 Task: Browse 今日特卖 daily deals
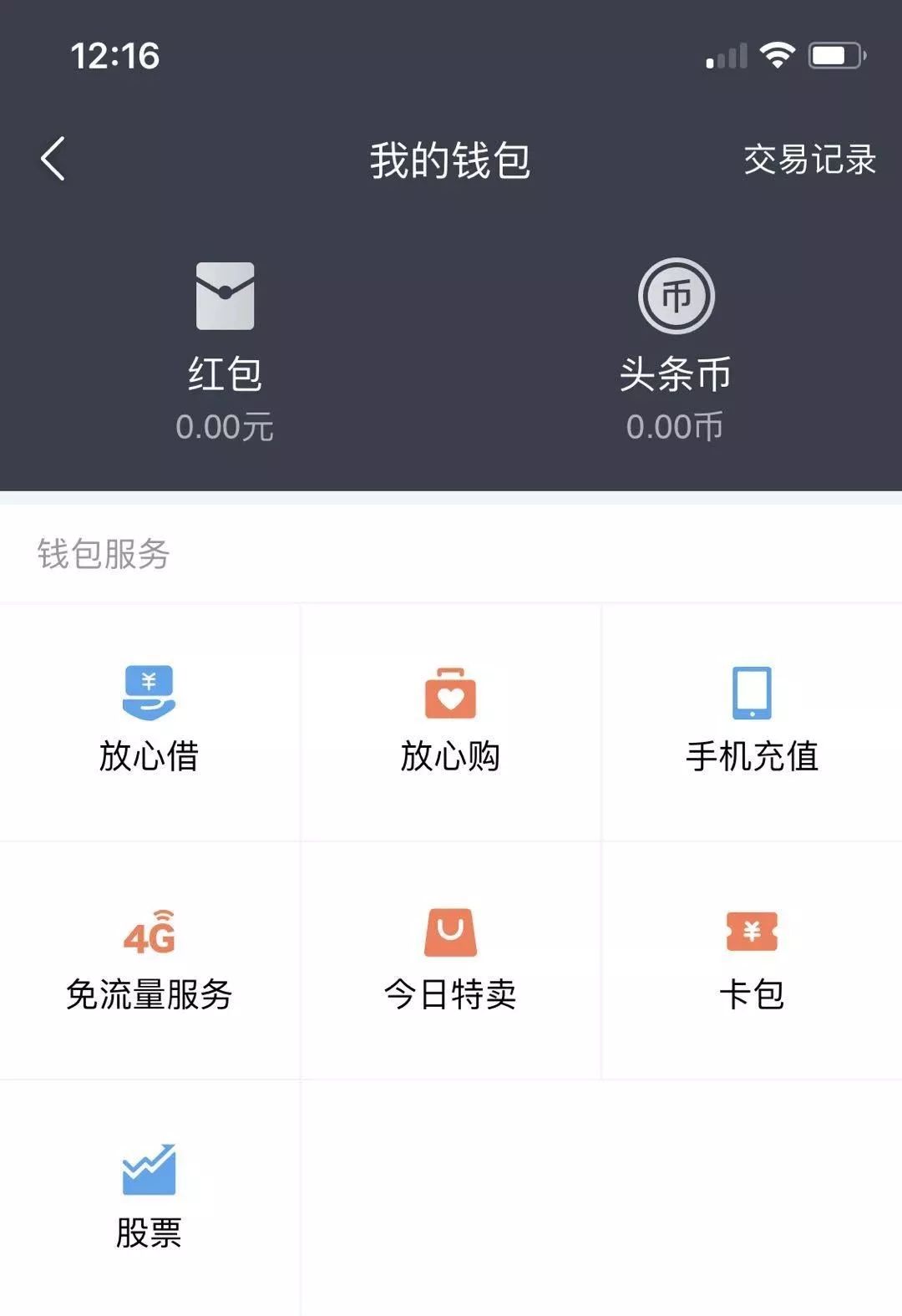pos(450,959)
